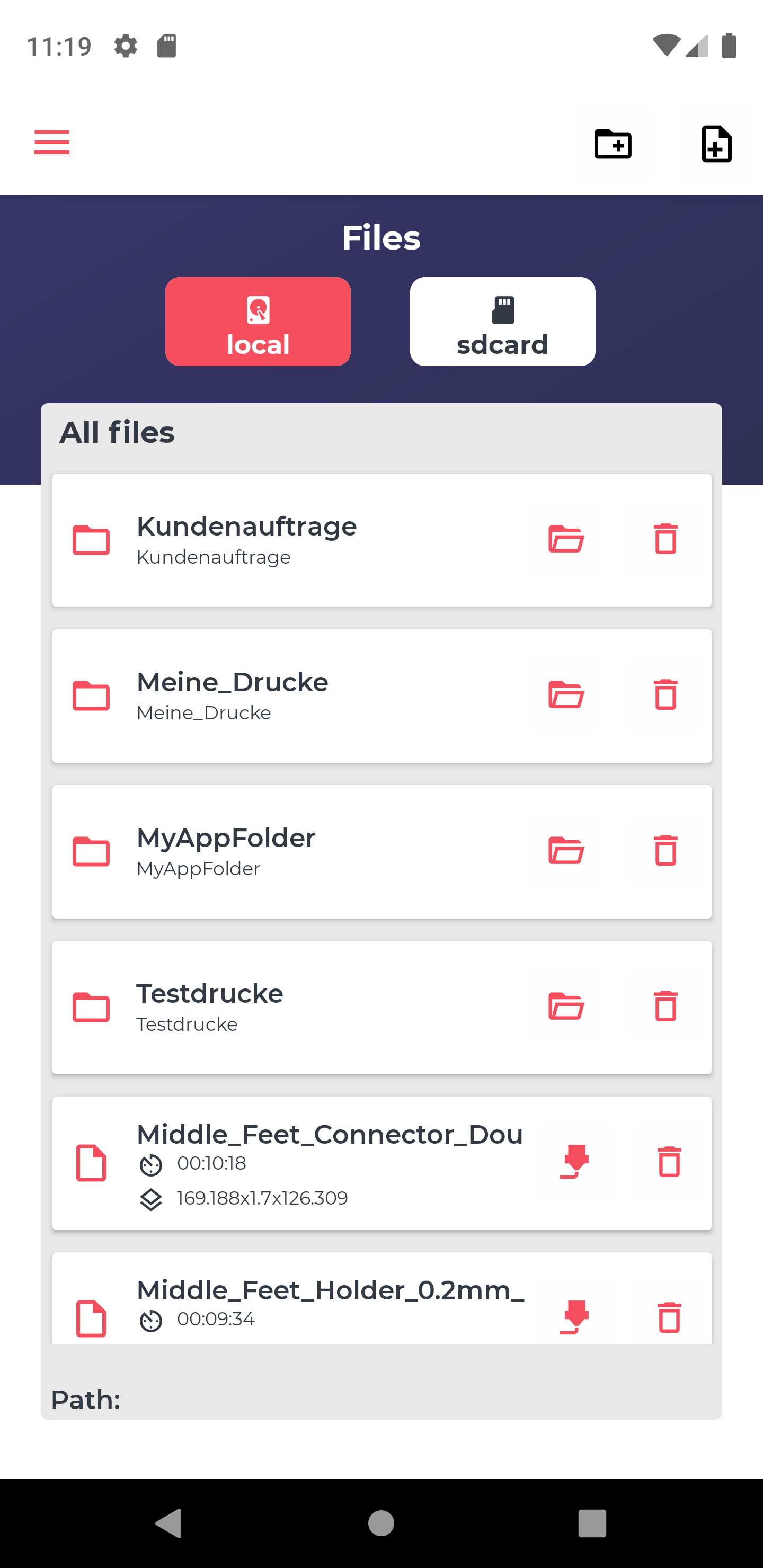Switch to local storage
This screenshot has height=1568, width=763.
pos(258,322)
